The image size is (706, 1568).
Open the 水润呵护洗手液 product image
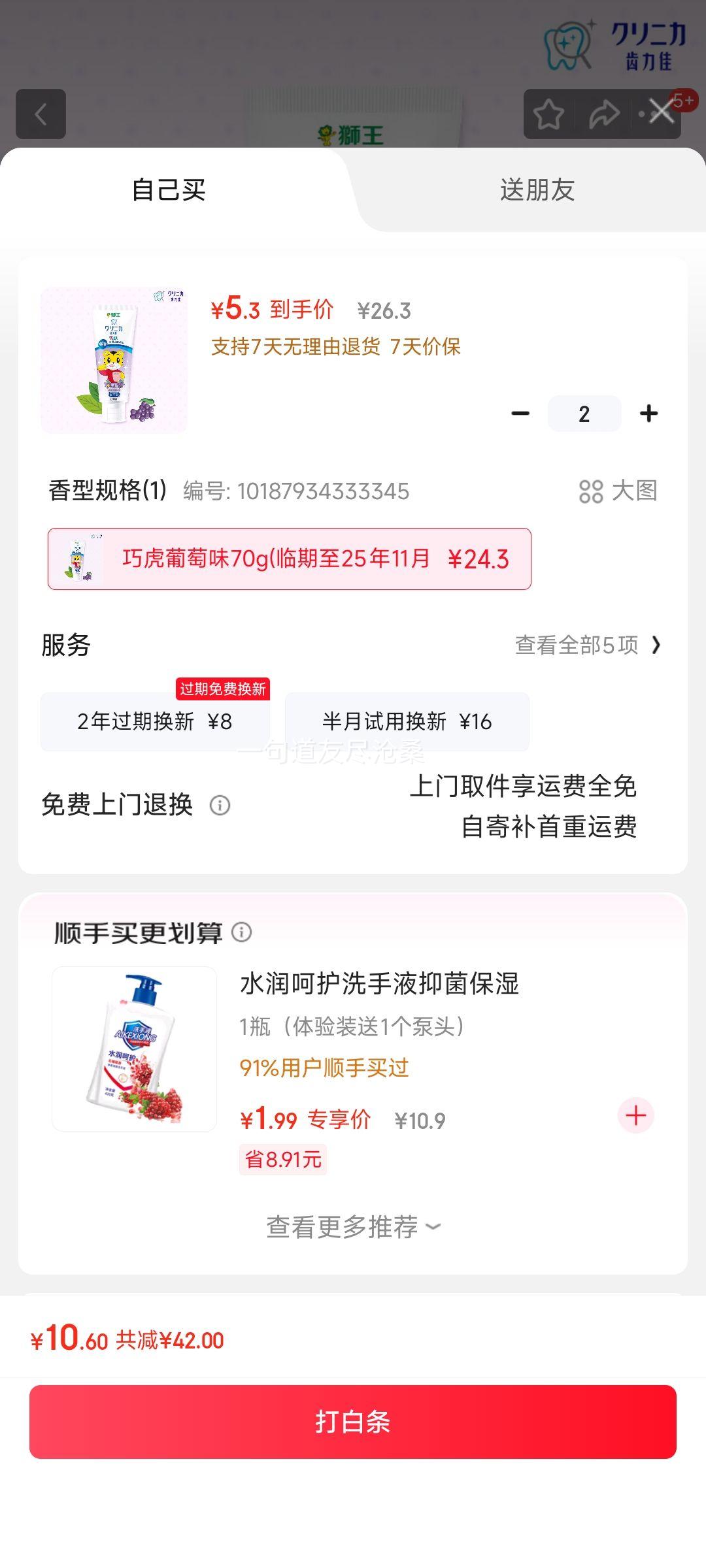coord(135,1049)
